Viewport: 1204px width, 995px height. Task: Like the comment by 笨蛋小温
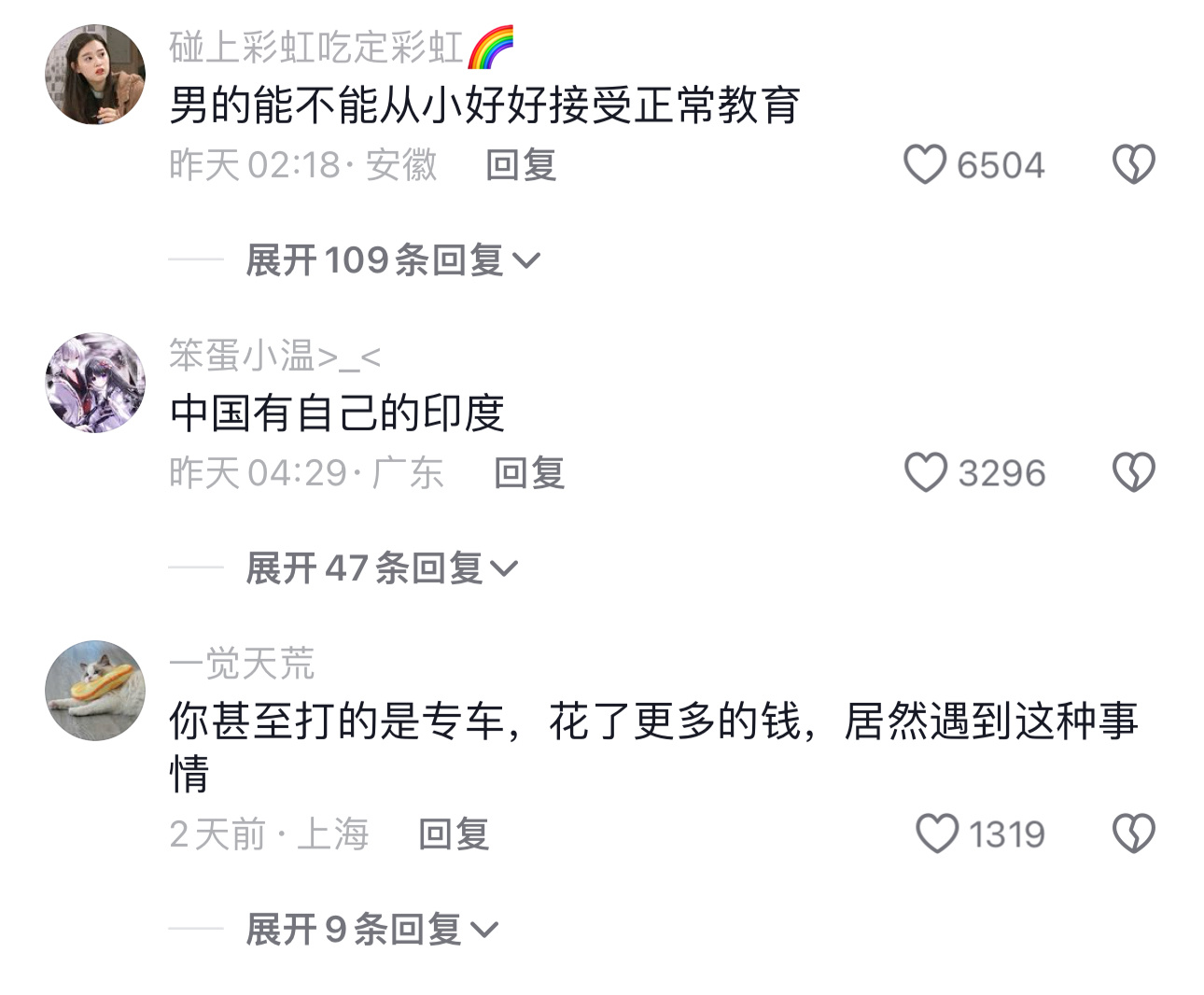click(x=926, y=473)
